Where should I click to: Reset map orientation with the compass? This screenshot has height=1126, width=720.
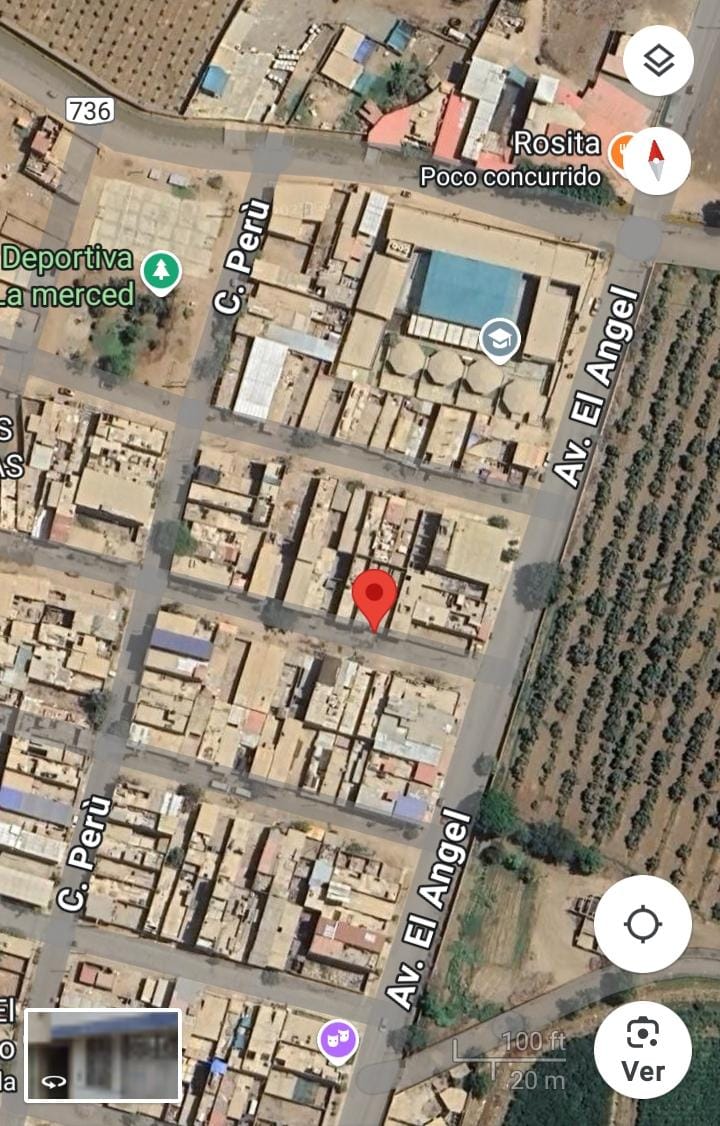coord(657,161)
